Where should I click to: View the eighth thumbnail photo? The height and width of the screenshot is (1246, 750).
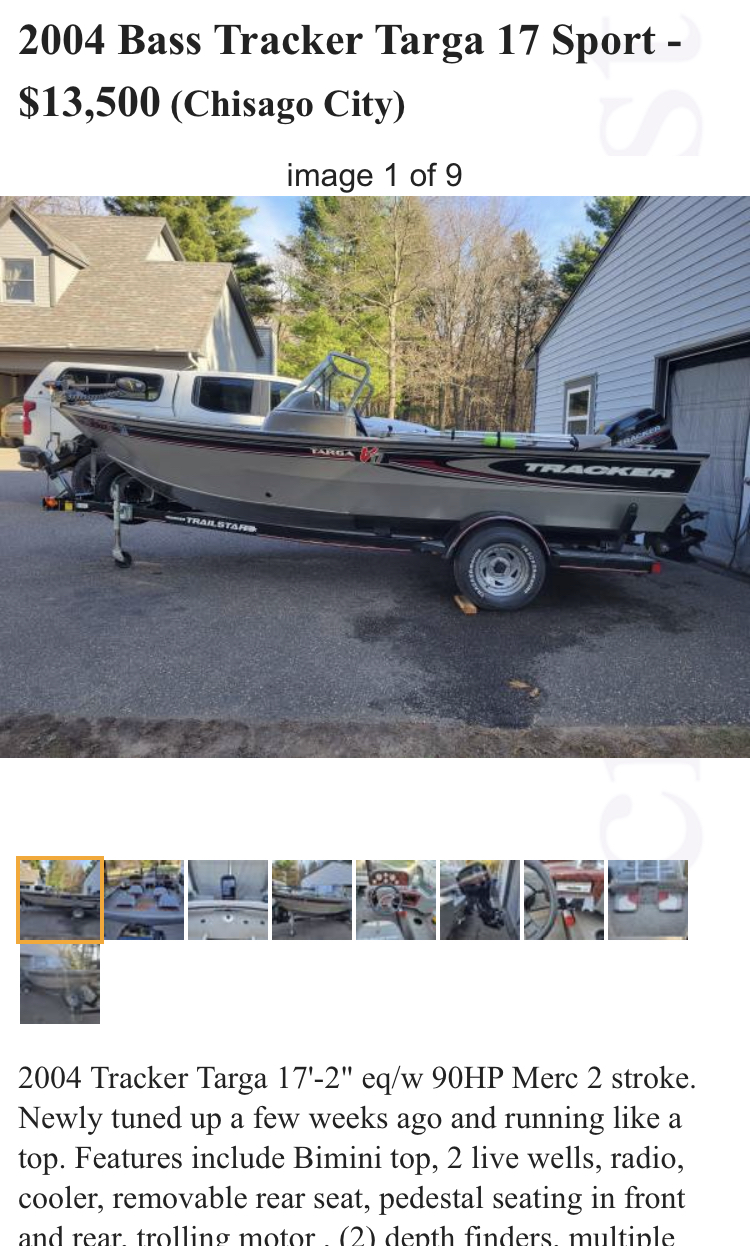(648, 899)
